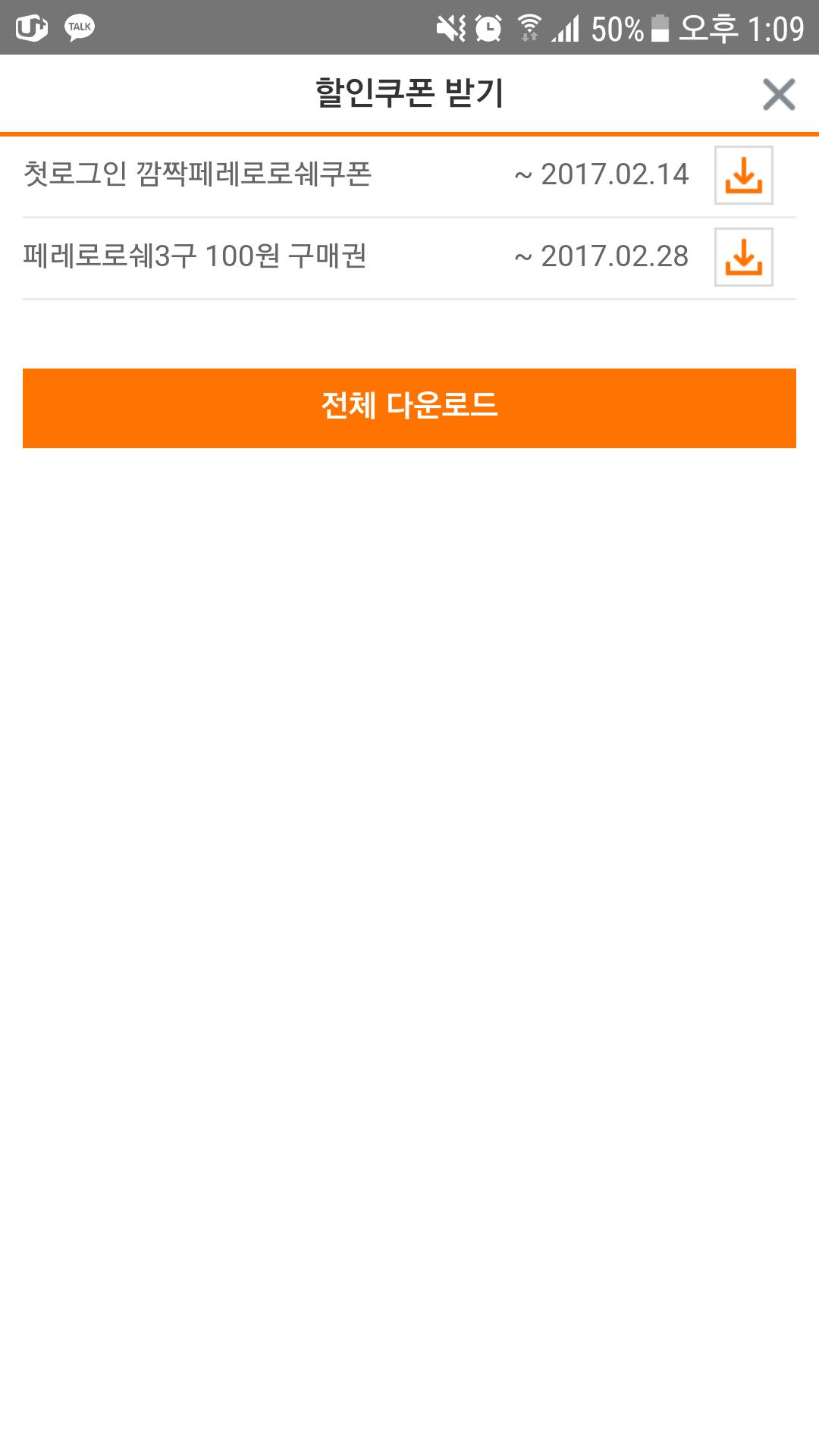Download the 페레로로쉐3구 100원 구매권 coupon

(x=743, y=257)
